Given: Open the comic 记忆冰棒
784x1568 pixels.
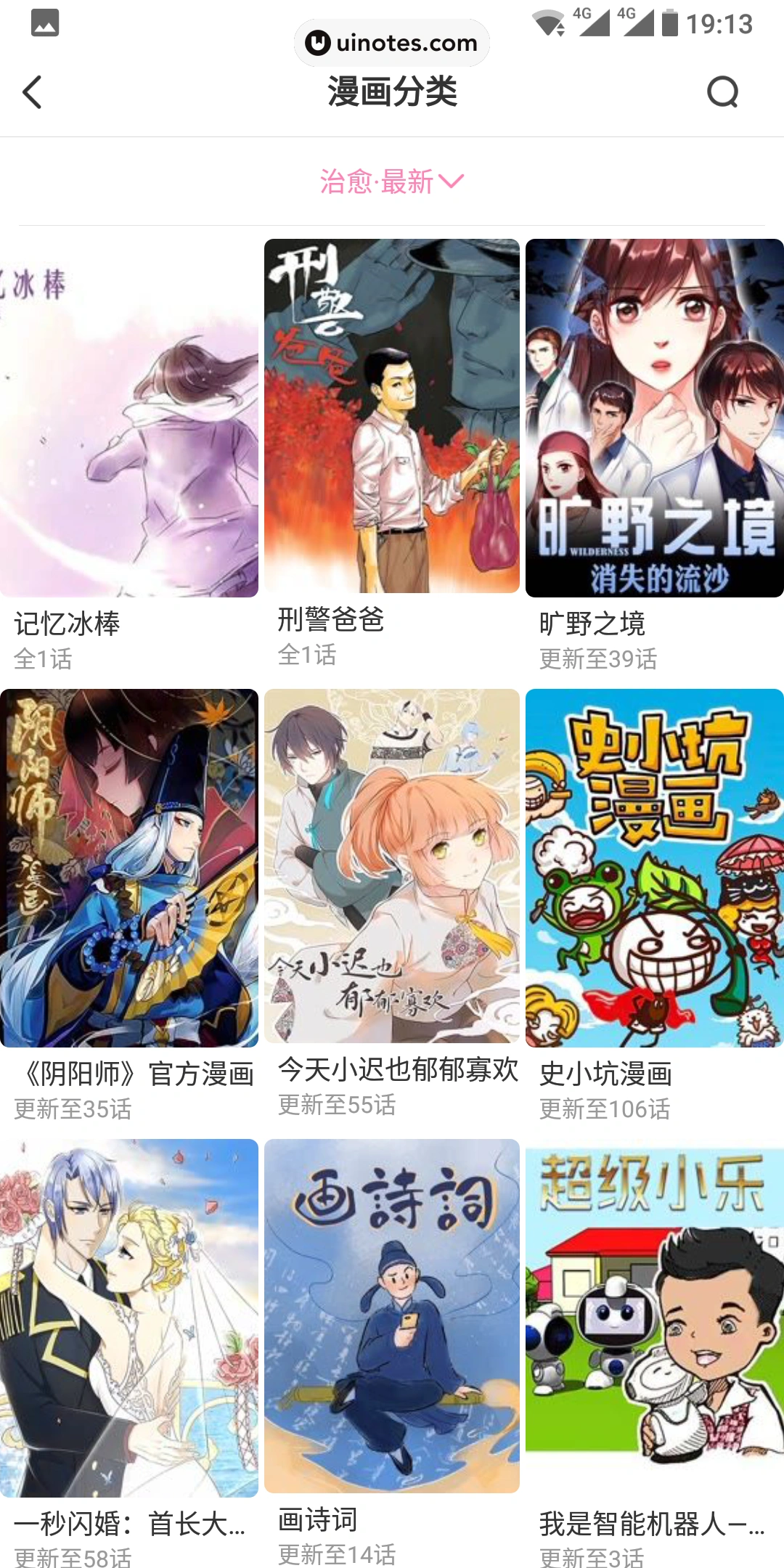Looking at the screenshot, I should (129, 418).
